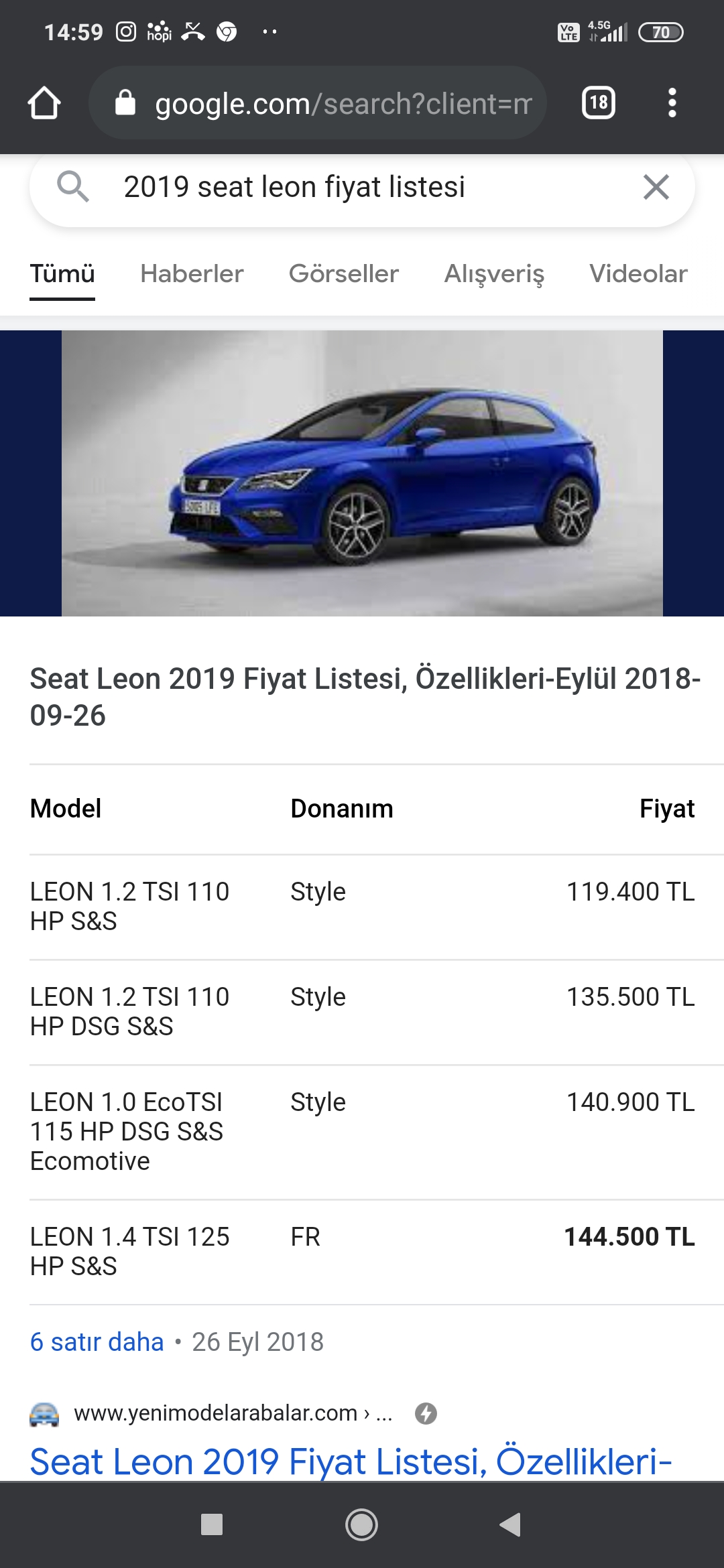The image size is (724, 1568).
Task: Open the tab switcher showing 18 tabs
Action: pyautogui.click(x=598, y=103)
